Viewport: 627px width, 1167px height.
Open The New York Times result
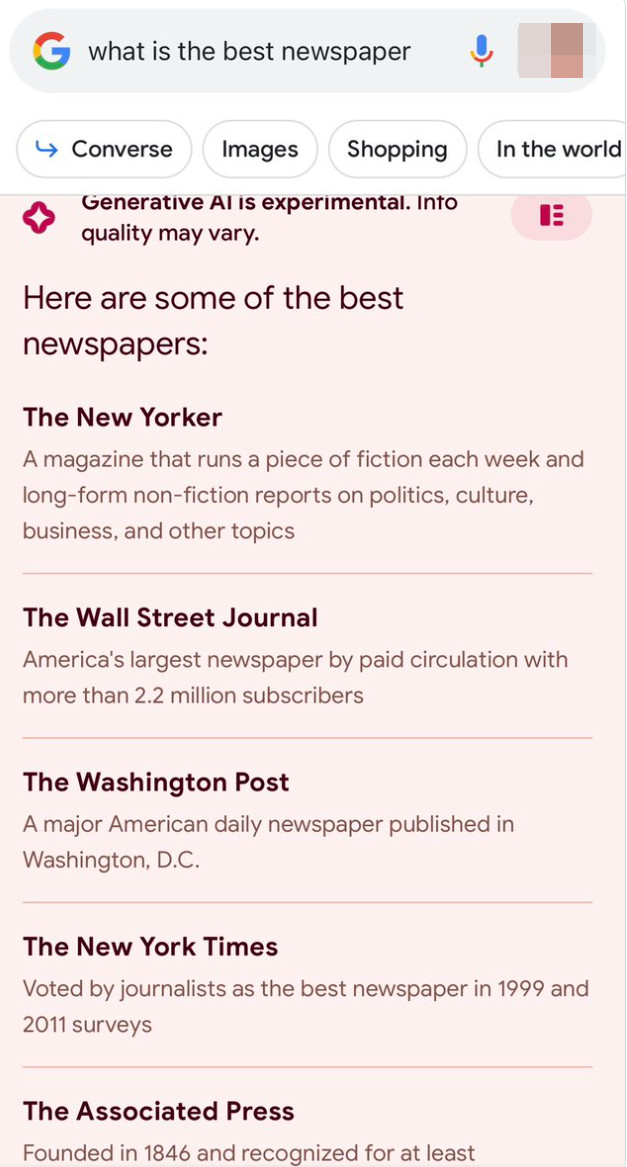click(150, 946)
